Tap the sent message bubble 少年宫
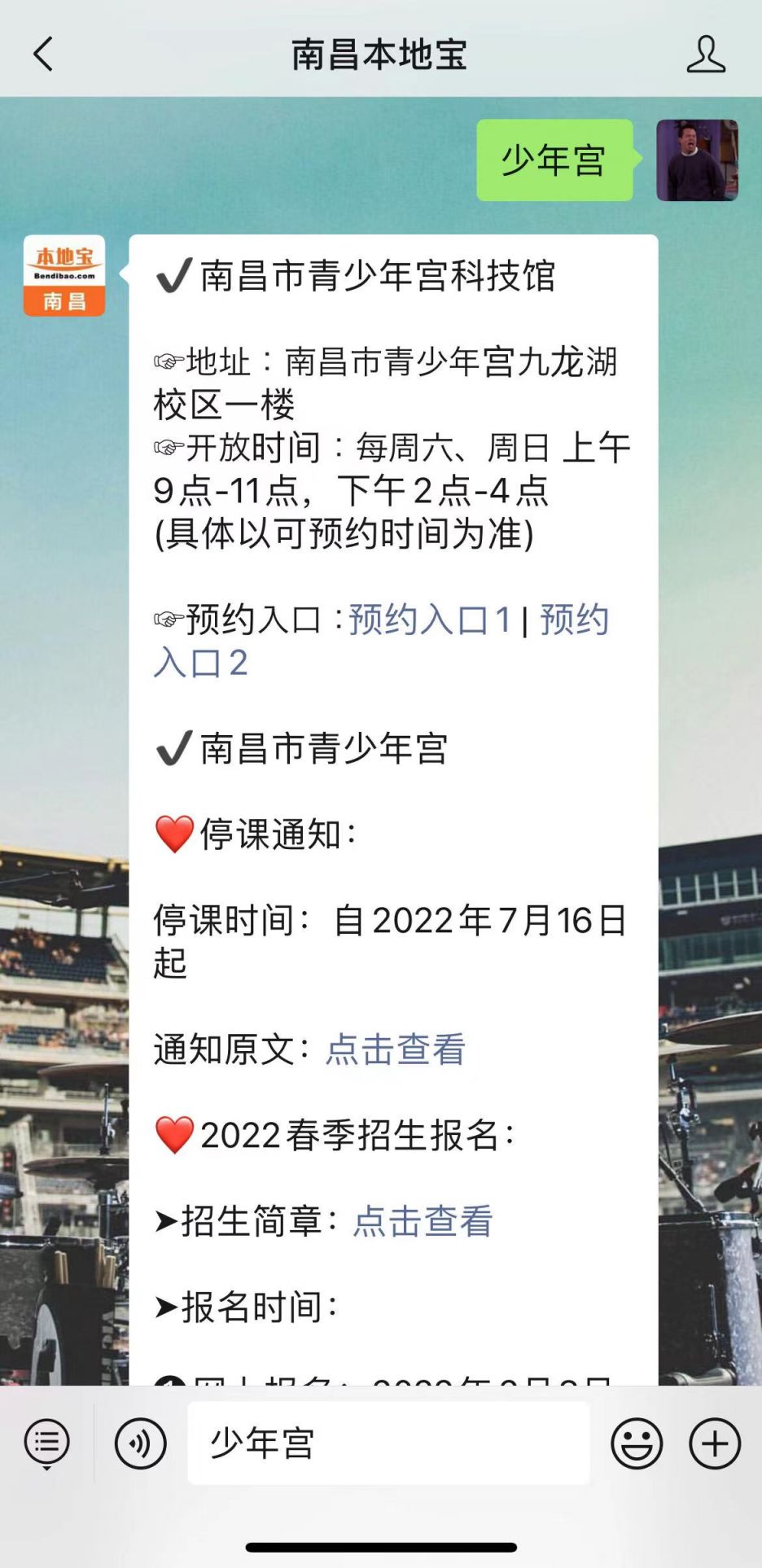 [552, 162]
